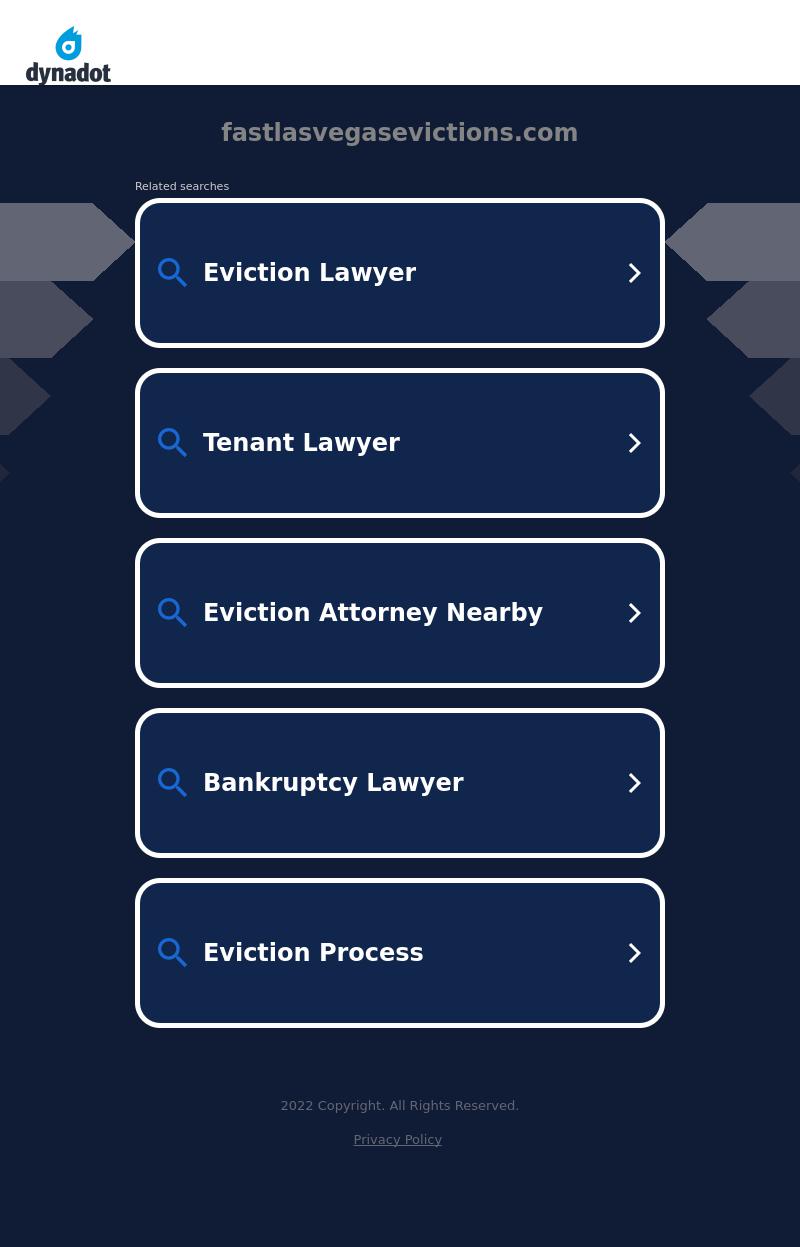This screenshot has height=1247, width=800.
Task: Expand the Bankruptcy Lawyer chevron
Action: [634, 782]
